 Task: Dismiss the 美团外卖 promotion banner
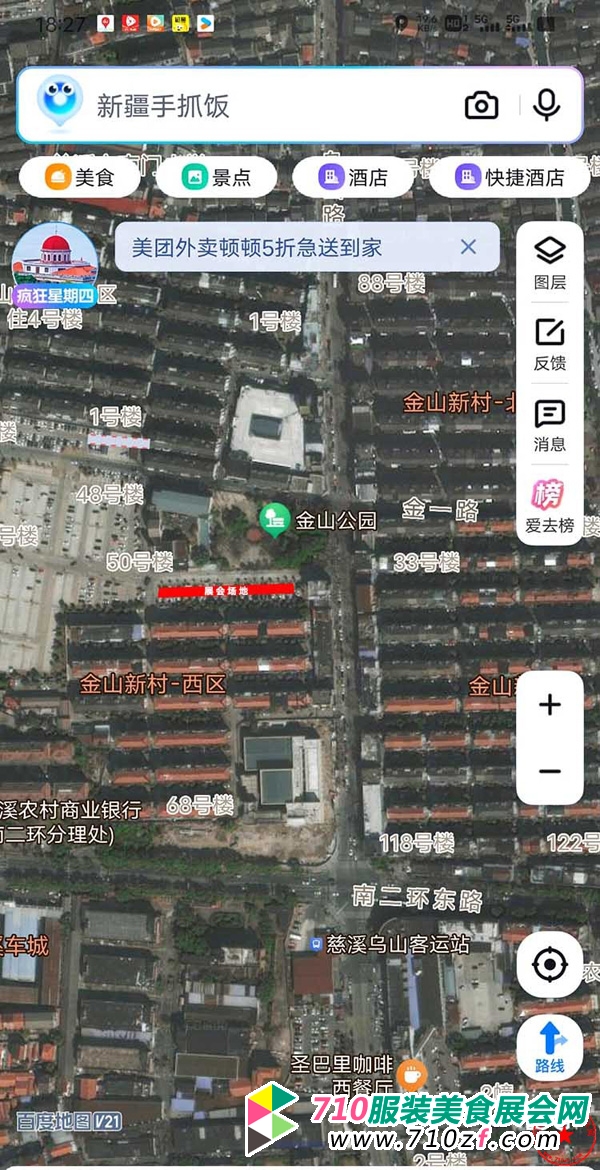[468, 247]
